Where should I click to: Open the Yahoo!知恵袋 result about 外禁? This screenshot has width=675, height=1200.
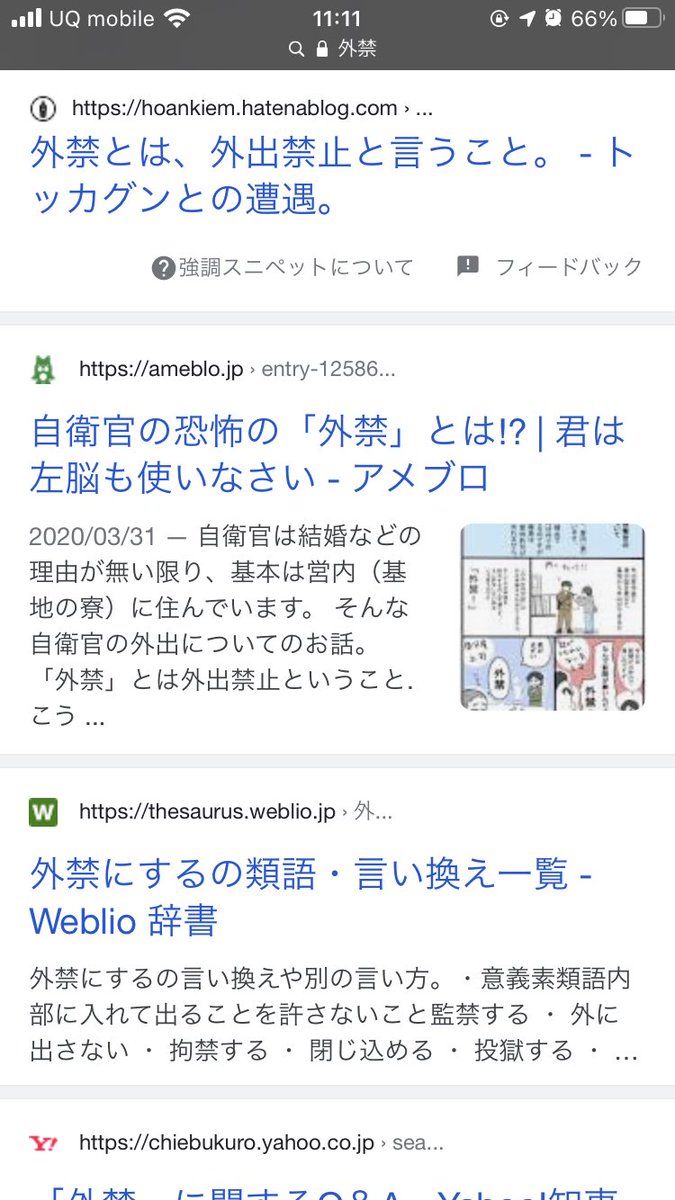tap(330, 1186)
